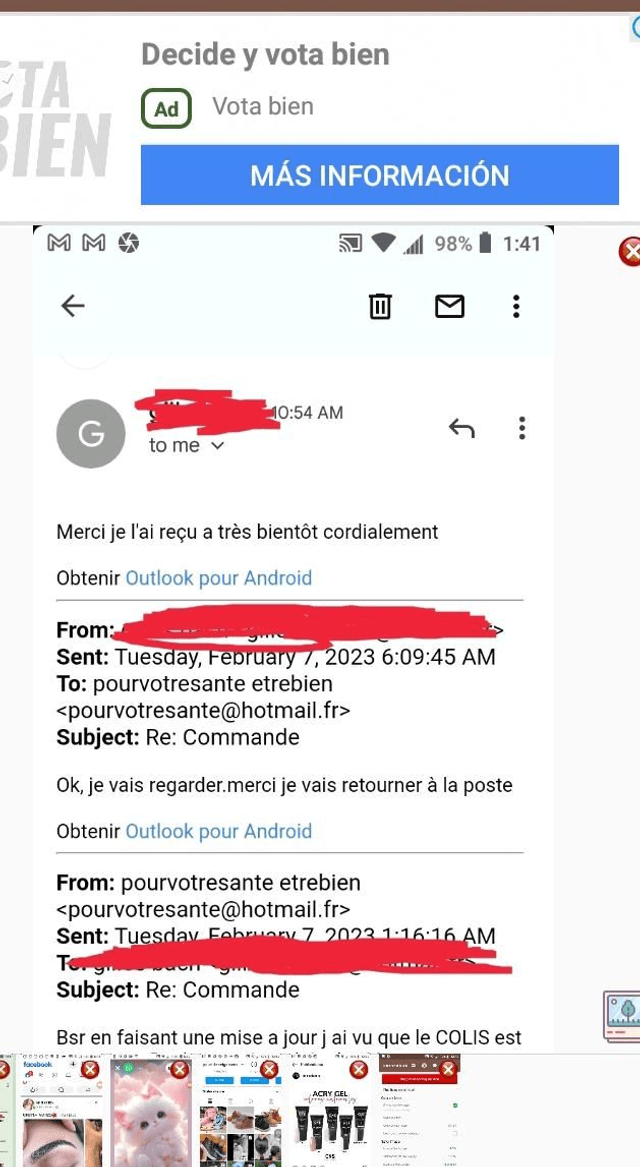Remove the Facebook screenshot thumbnail
The height and width of the screenshot is (1167, 640).
90,1070
